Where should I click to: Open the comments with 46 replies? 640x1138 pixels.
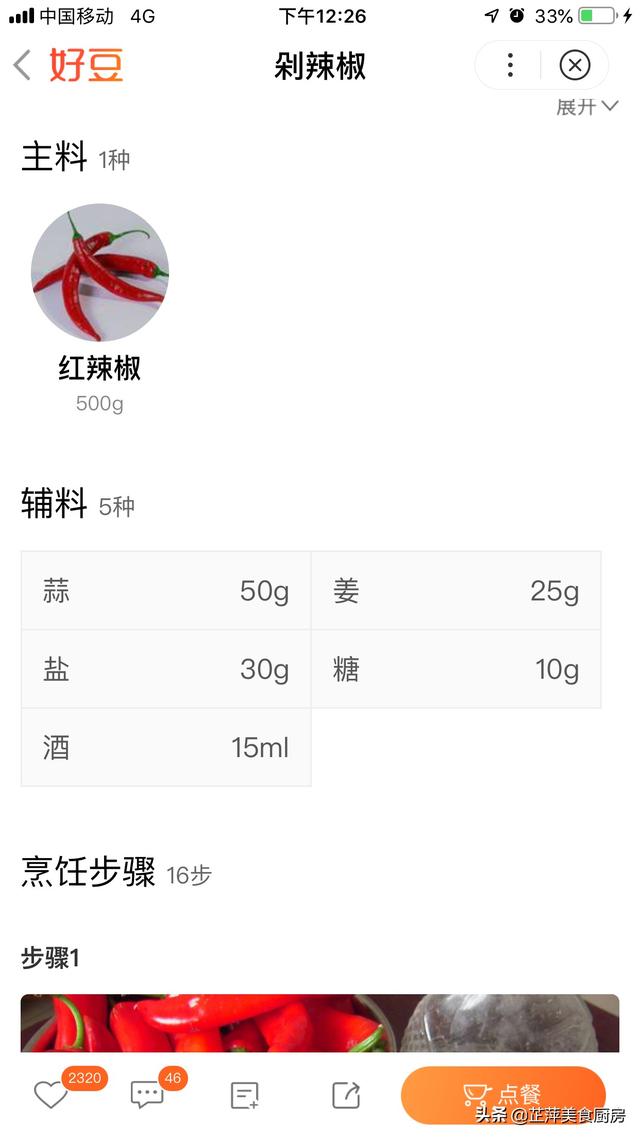[147, 1095]
